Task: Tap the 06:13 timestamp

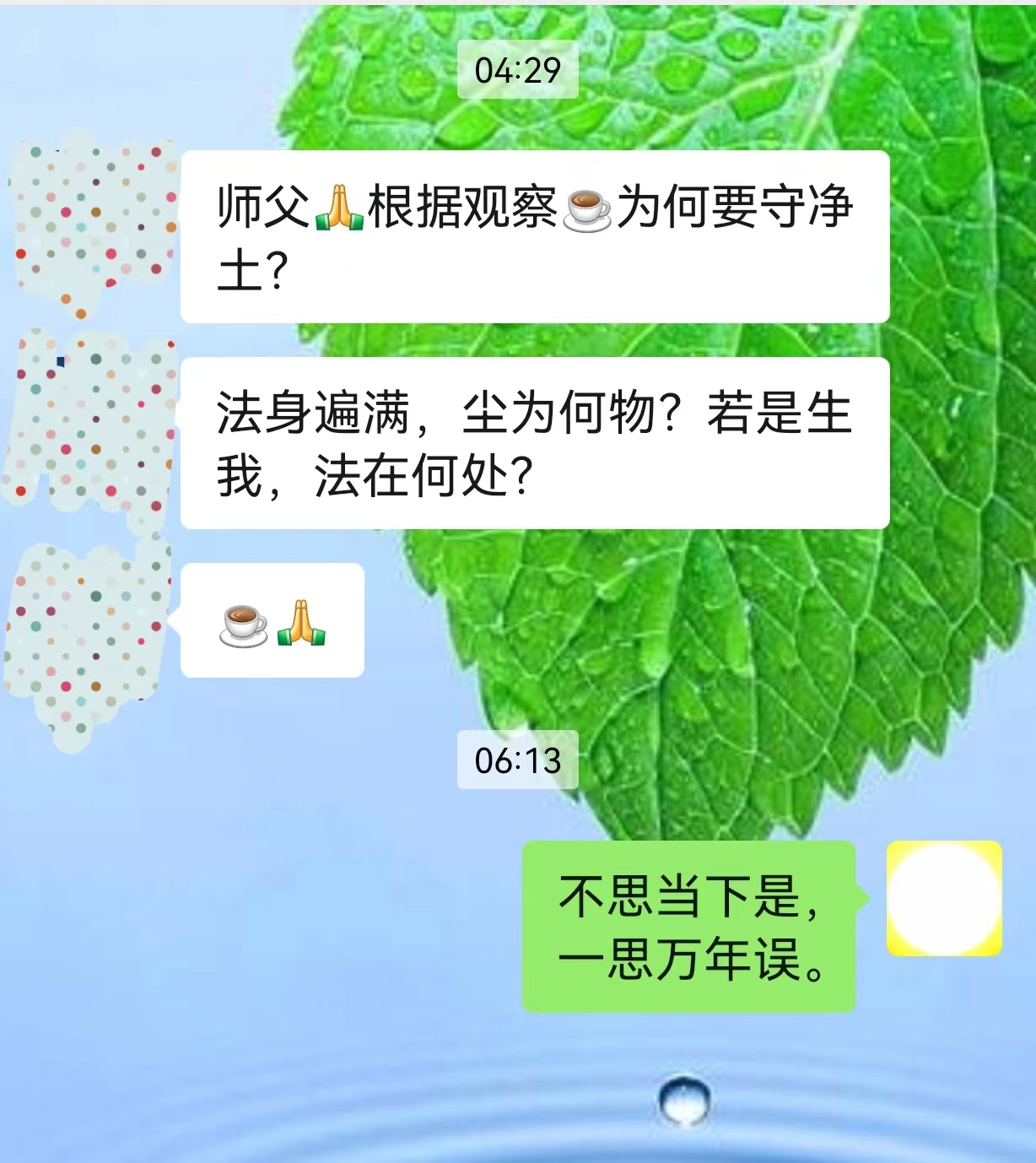Action: 516,758
